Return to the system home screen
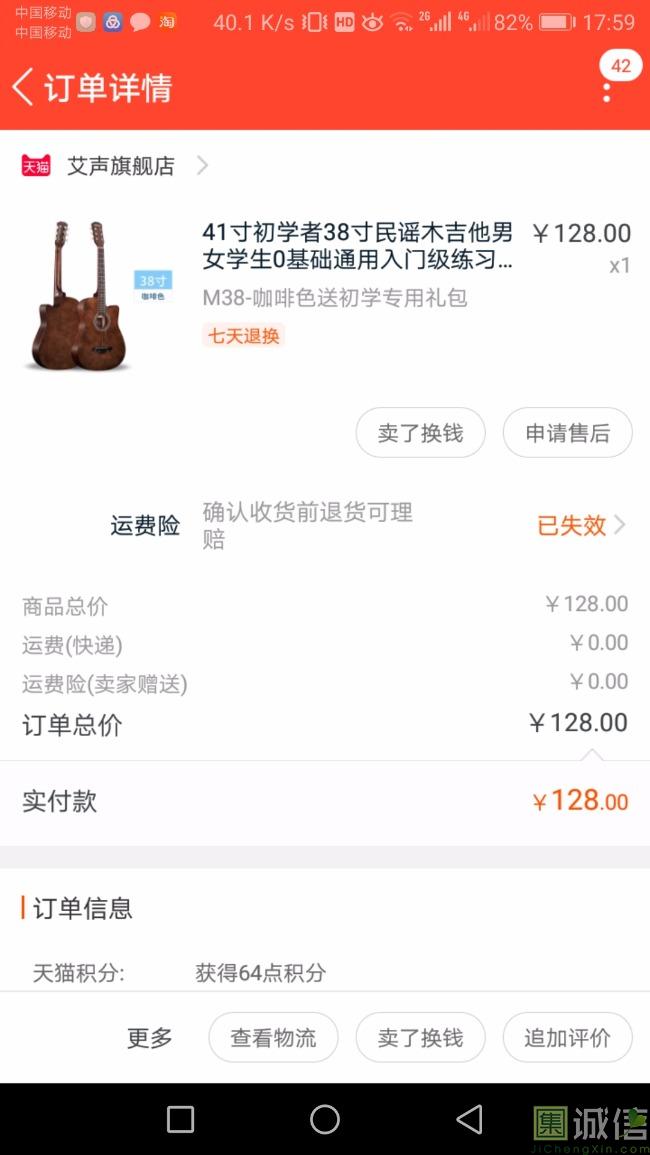 (x=325, y=1119)
